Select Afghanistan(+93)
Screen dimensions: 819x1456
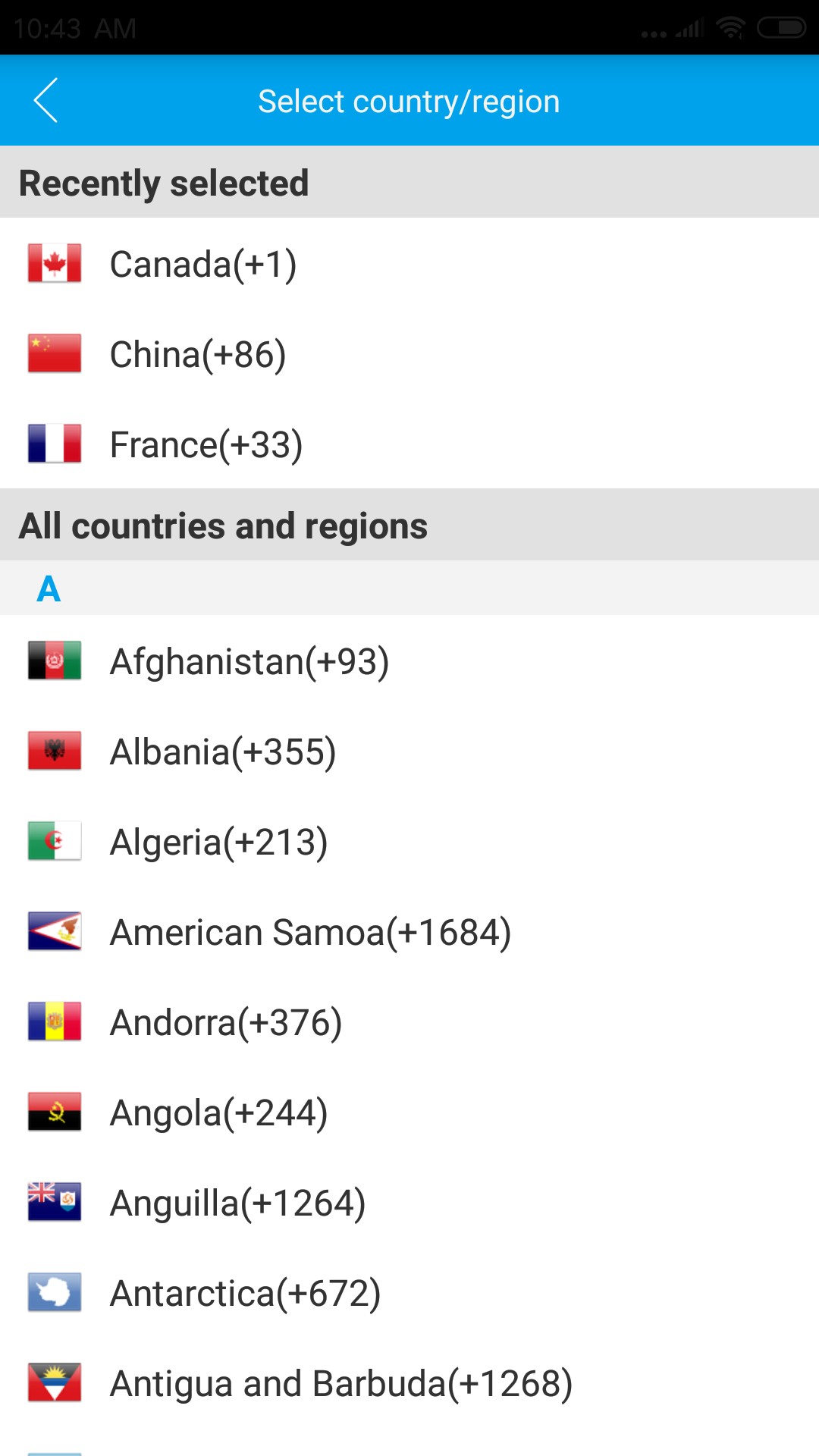point(249,661)
